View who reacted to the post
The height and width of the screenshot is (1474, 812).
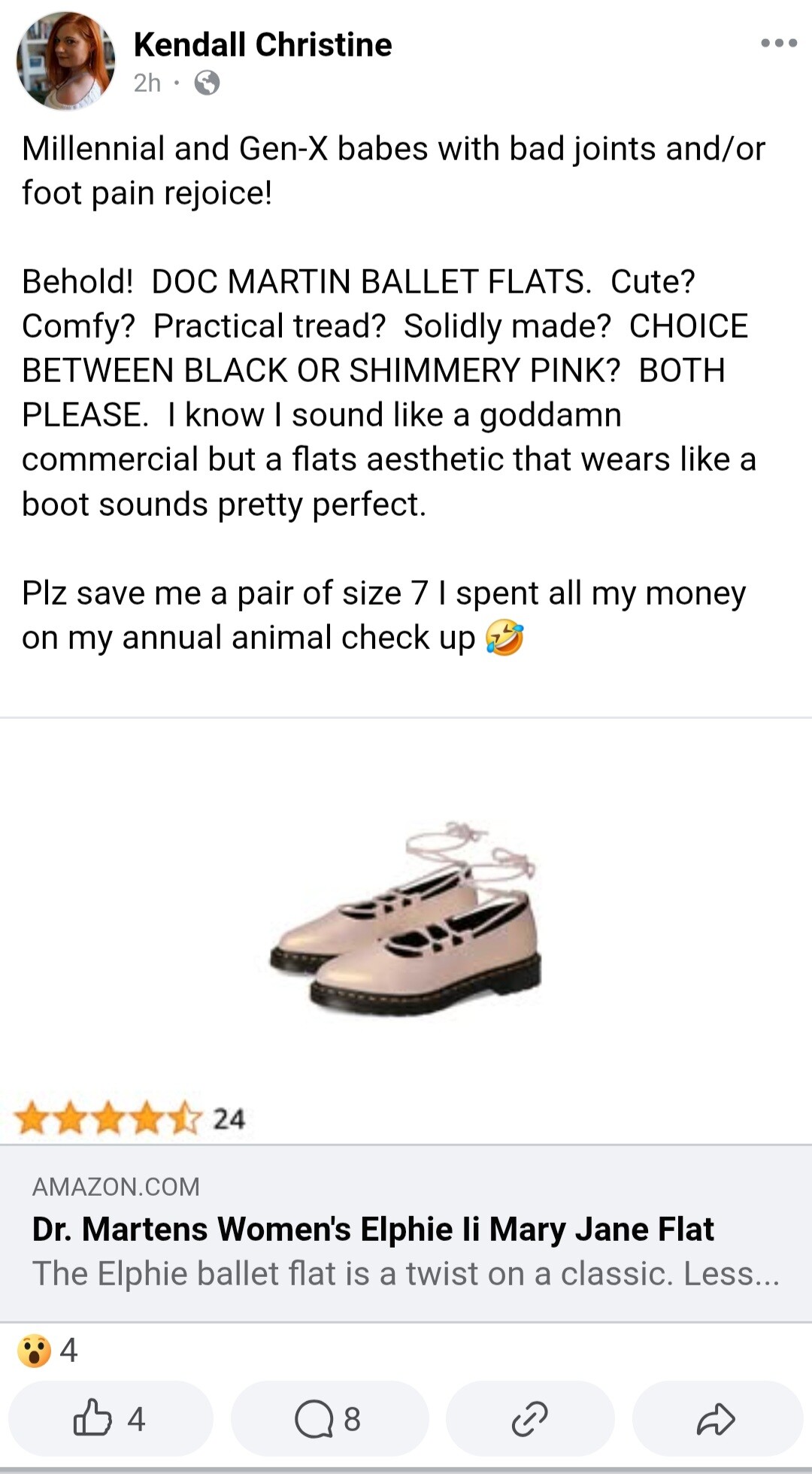click(x=48, y=1351)
